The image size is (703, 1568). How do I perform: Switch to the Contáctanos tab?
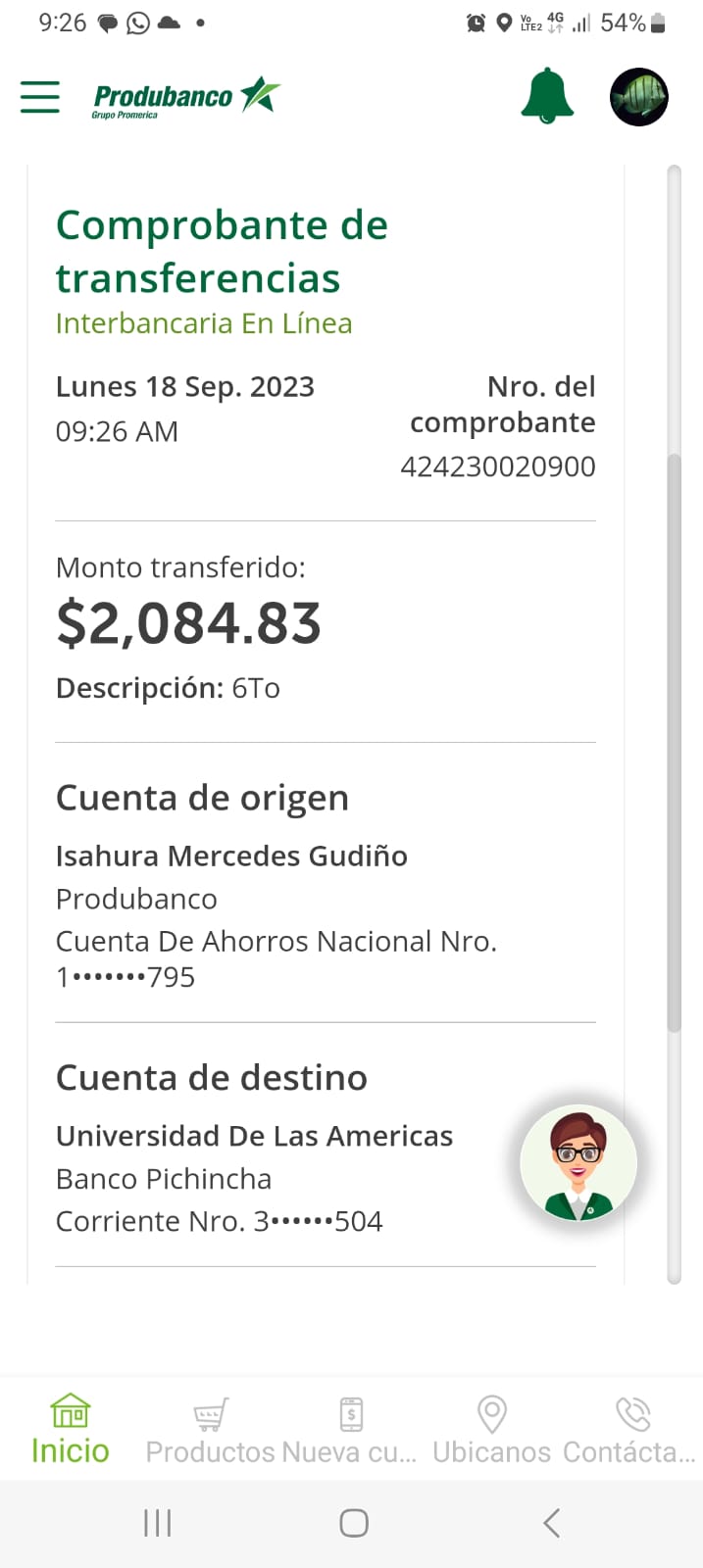pos(630,1430)
